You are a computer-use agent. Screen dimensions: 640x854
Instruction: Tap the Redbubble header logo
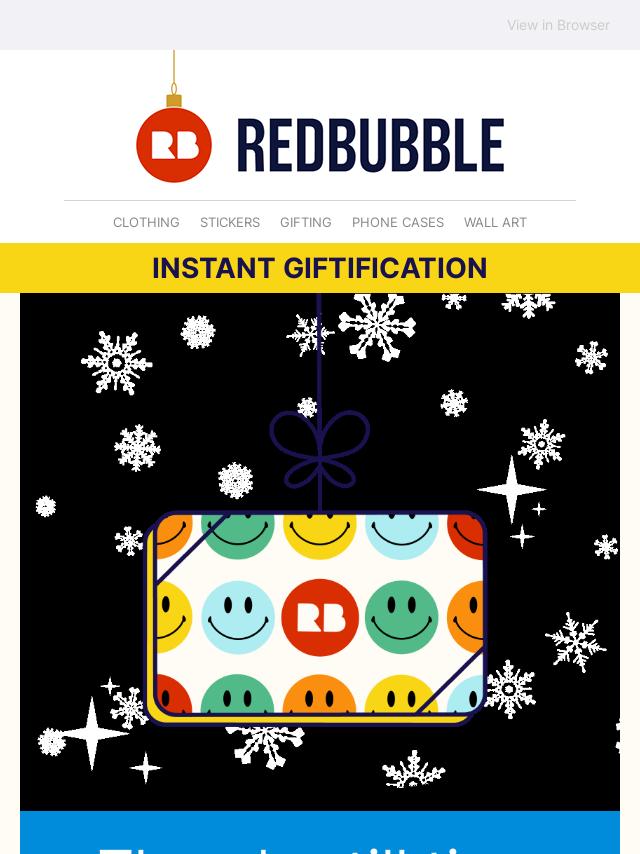pyautogui.click(x=320, y=145)
